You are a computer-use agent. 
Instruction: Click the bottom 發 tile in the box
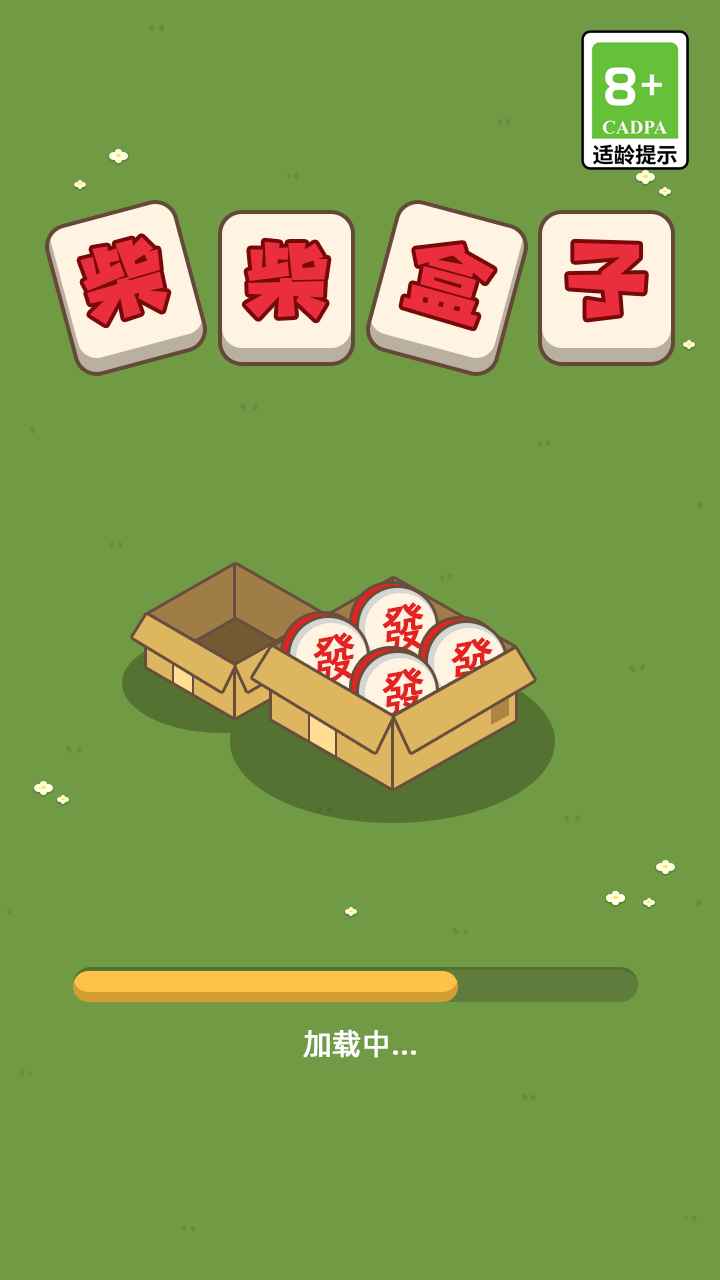[x=404, y=686]
